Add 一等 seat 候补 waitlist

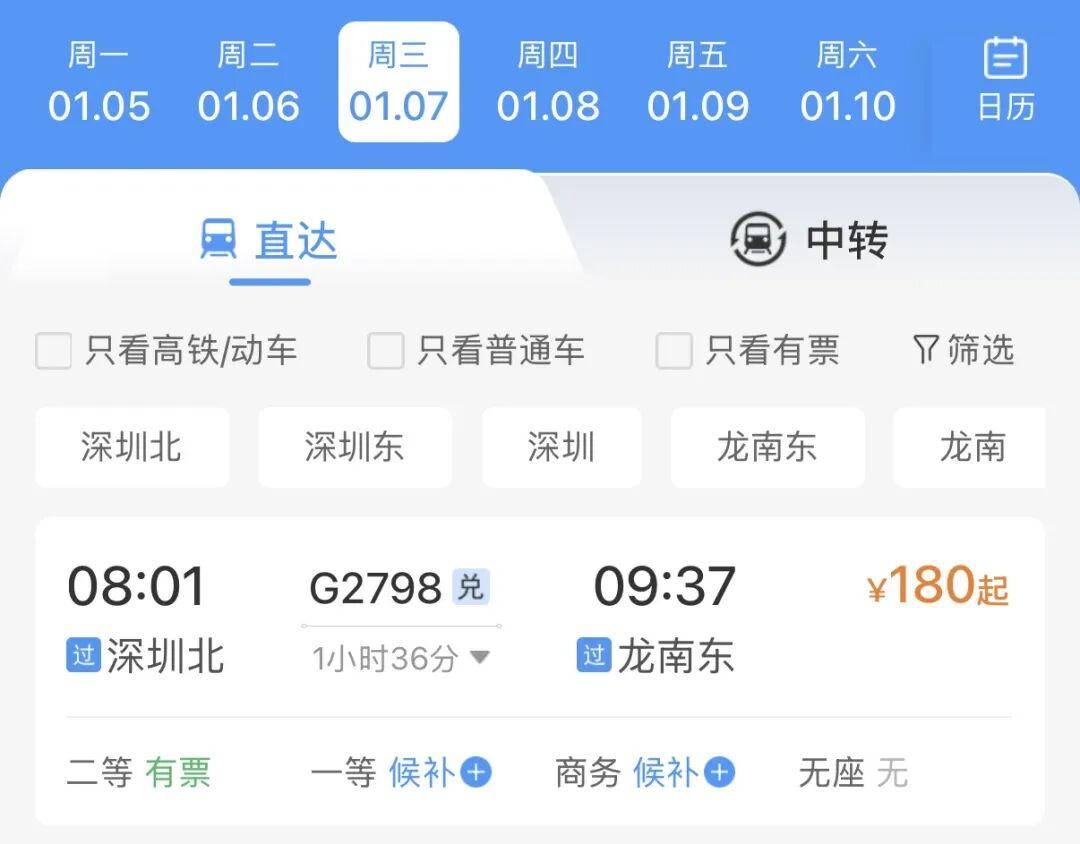475,772
